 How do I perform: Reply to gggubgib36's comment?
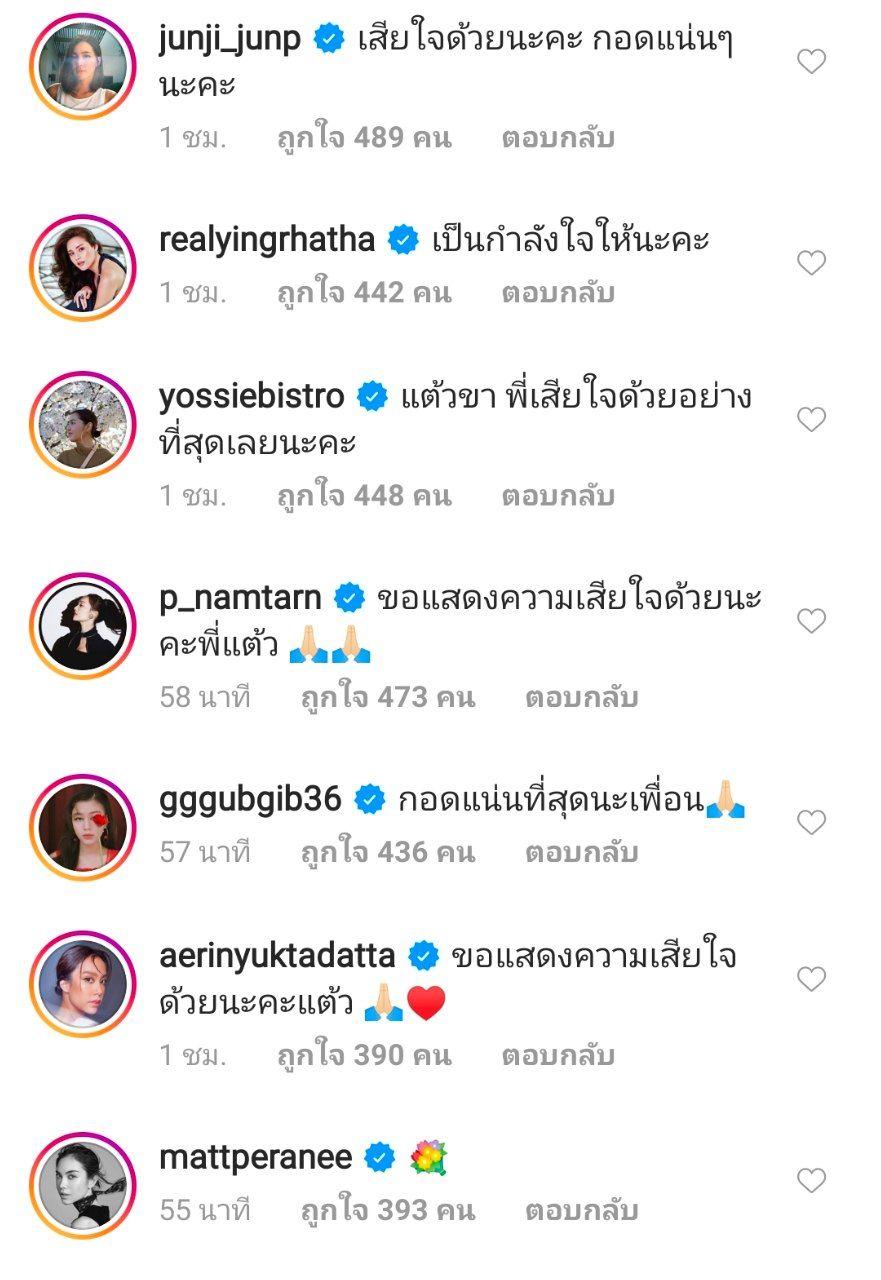coord(581,852)
